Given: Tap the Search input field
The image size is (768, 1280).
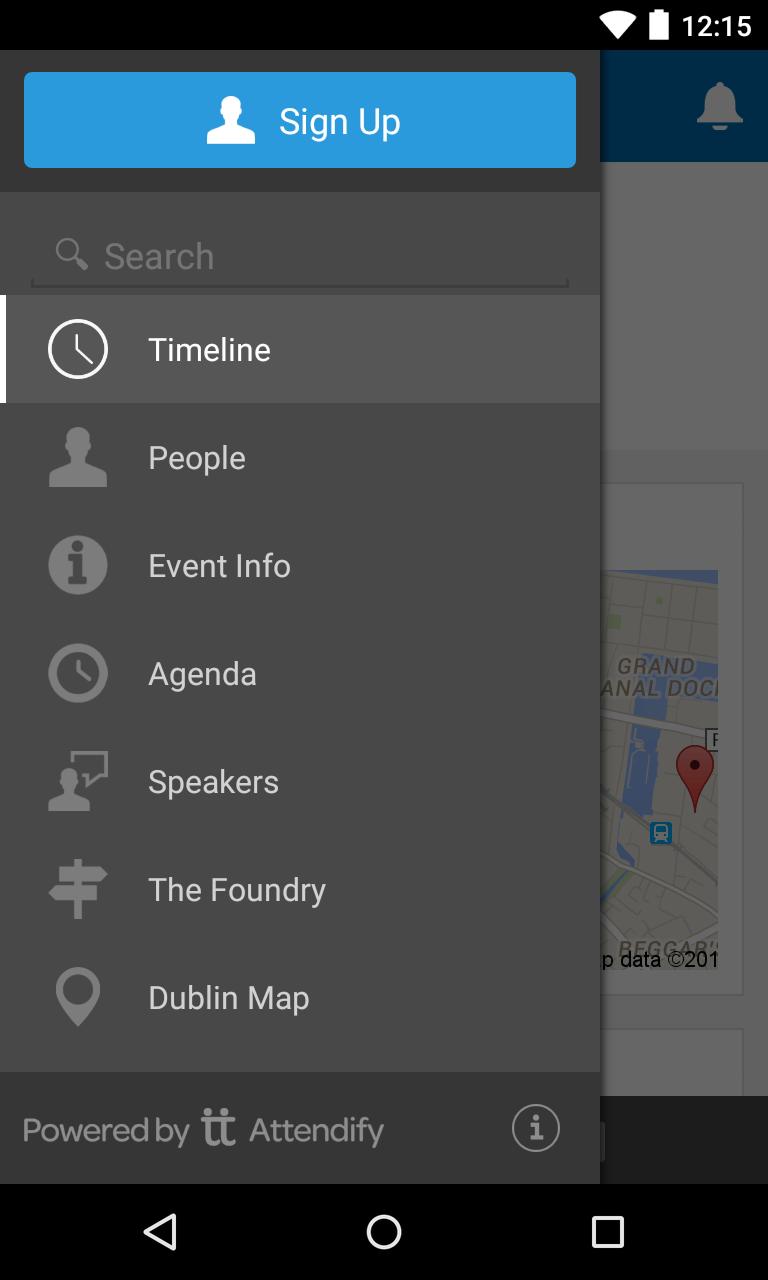Looking at the screenshot, I should tap(300, 256).
